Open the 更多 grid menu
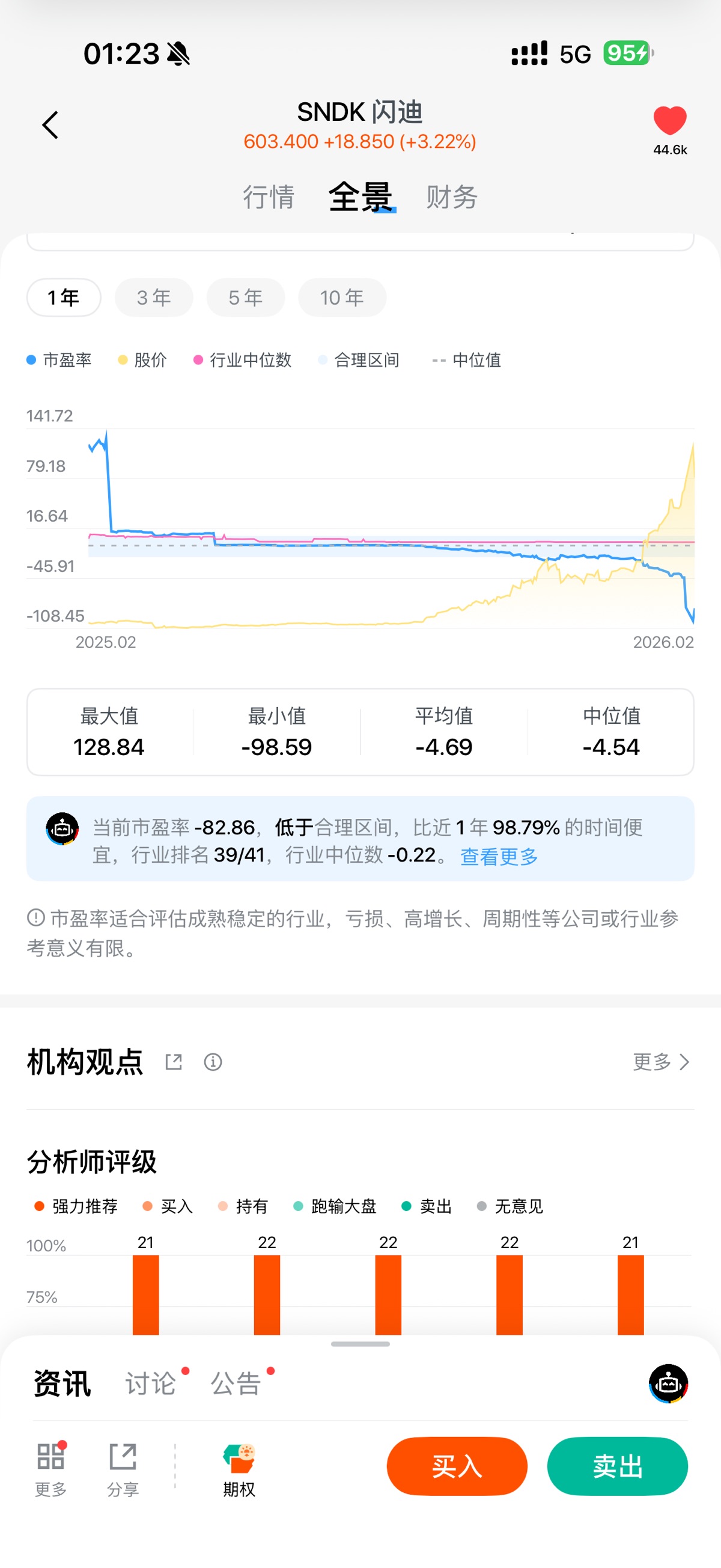 point(50,1468)
